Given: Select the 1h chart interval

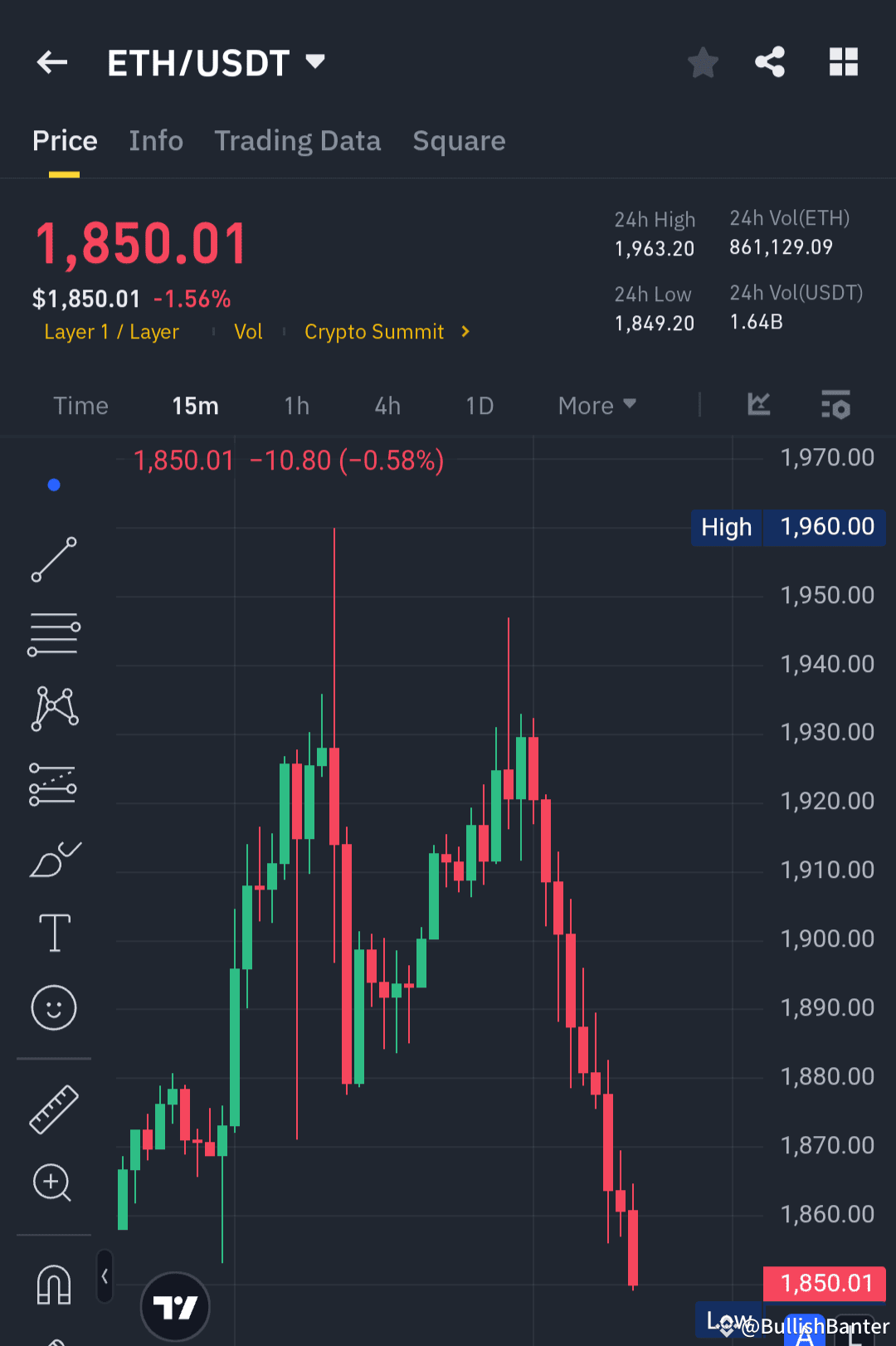Looking at the screenshot, I should 296,406.
